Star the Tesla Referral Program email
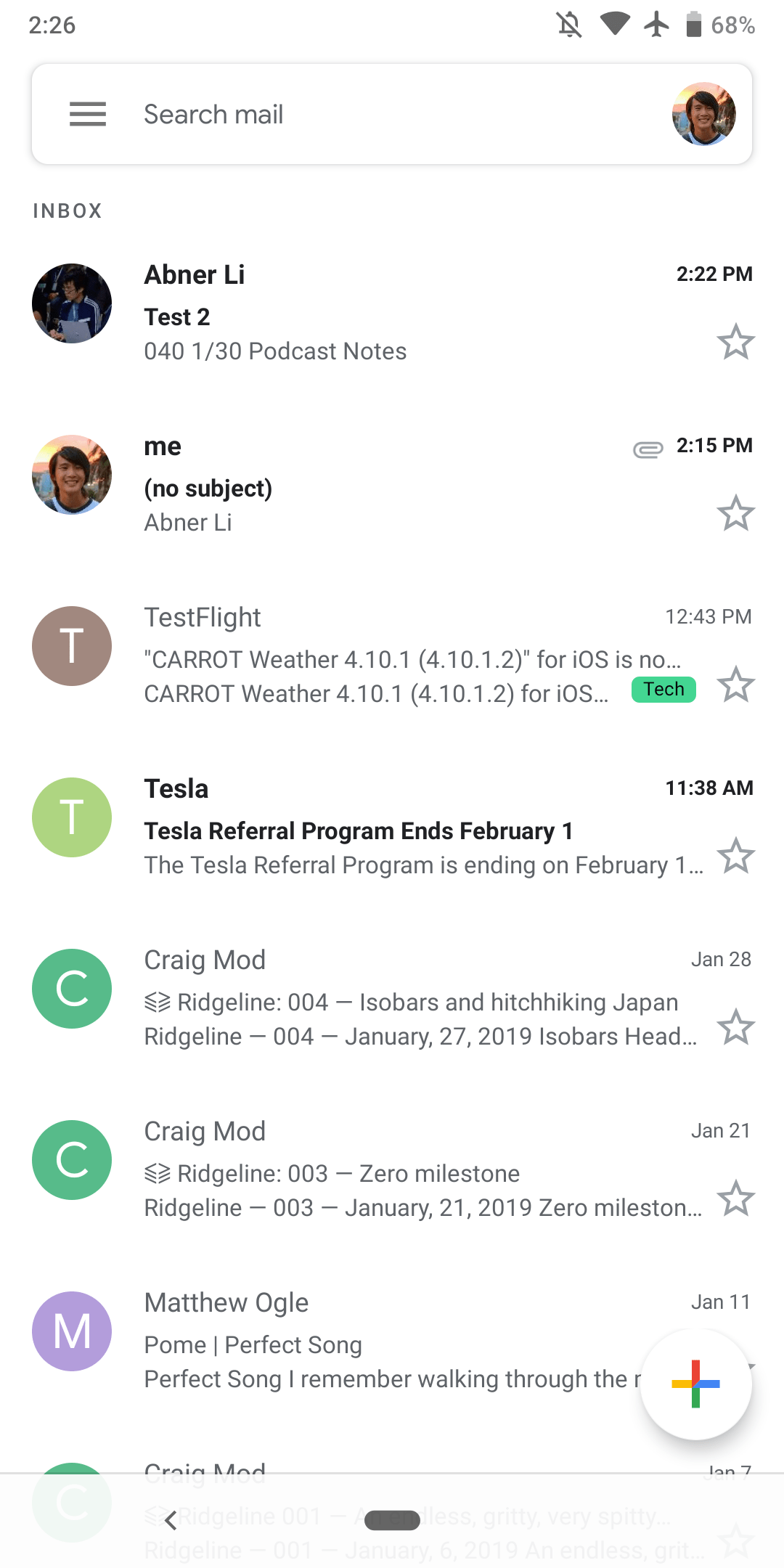Screen dimensions: 784x1568 coord(735,855)
